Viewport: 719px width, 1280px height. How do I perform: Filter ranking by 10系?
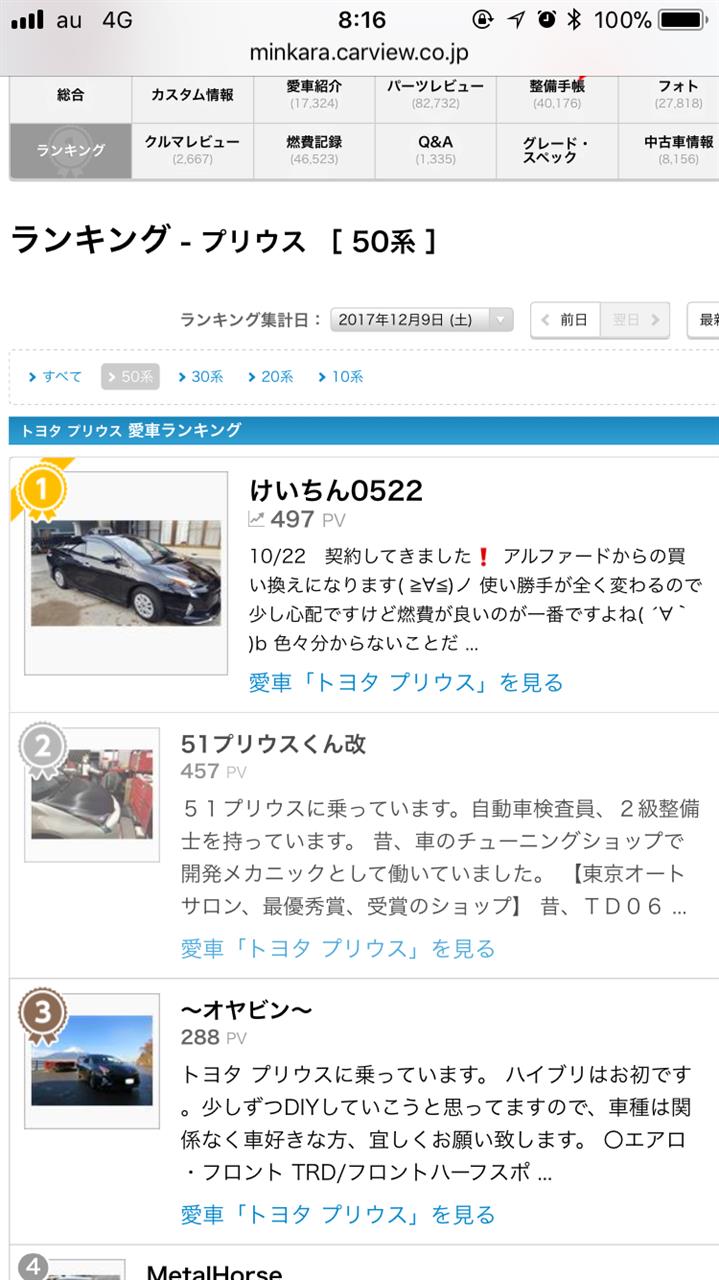point(340,377)
